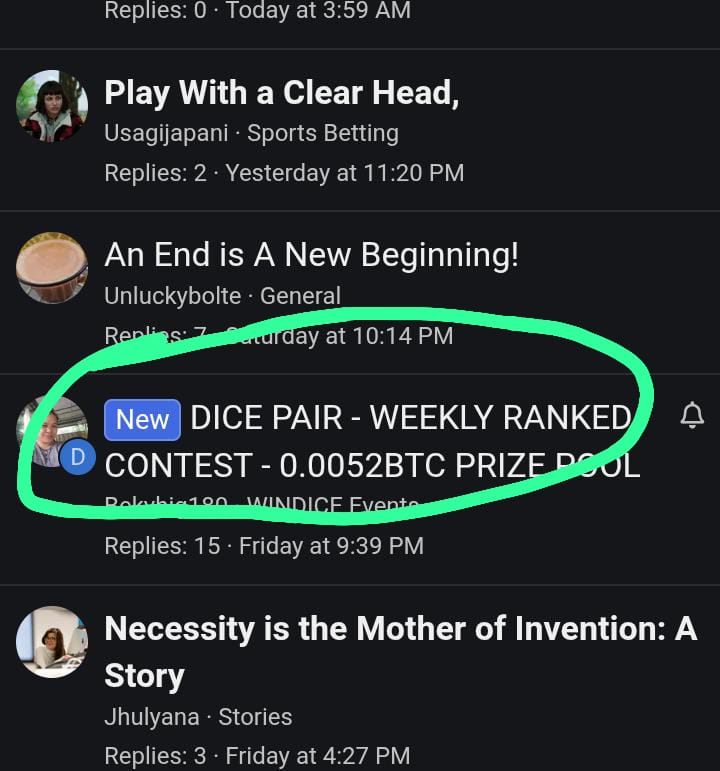Tap the bell icon on DICE PAIR thread

click(692, 416)
